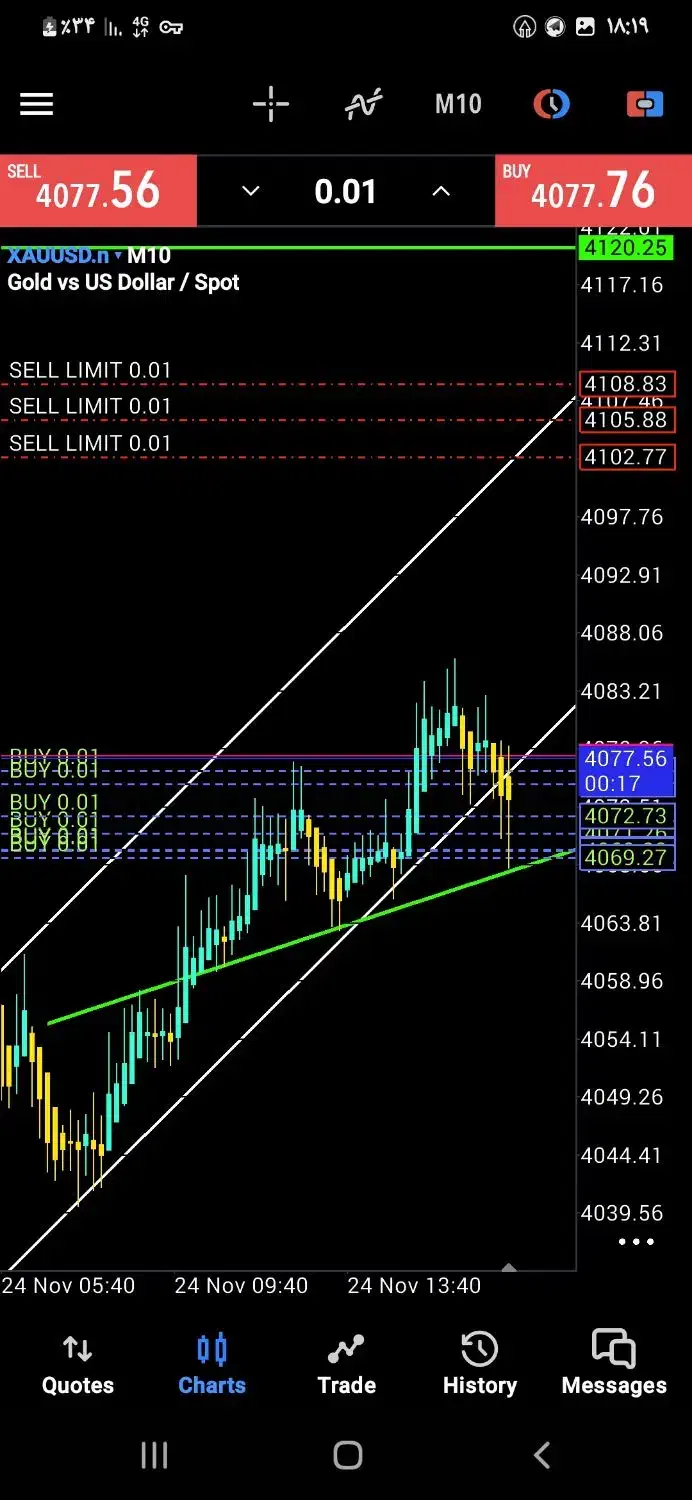The width and height of the screenshot is (692, 1500).
Task: Go to the home screen
Action: (347, 1455)
